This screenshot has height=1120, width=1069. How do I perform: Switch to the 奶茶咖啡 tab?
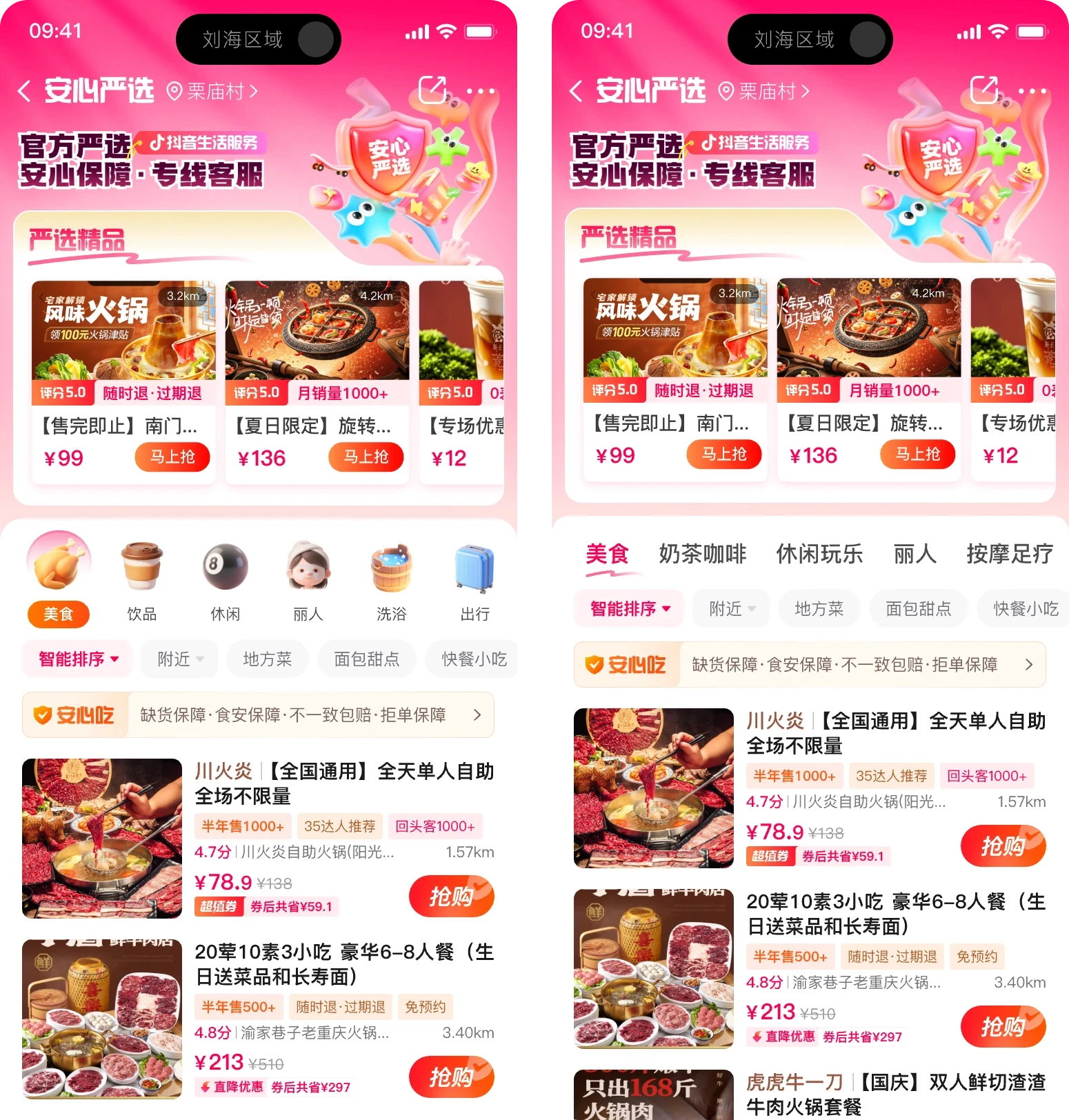702,554
